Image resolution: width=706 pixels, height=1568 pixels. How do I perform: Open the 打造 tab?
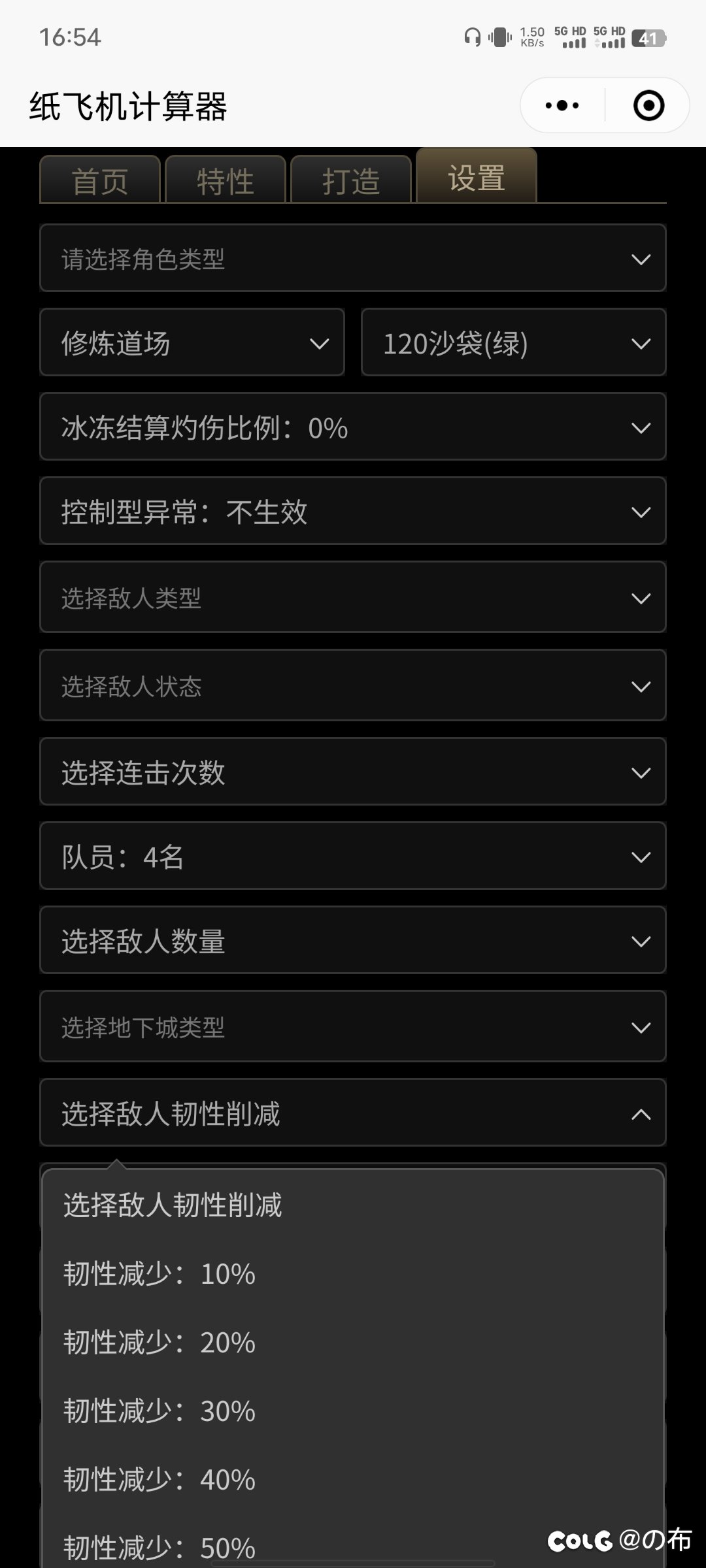coord(351,181)
